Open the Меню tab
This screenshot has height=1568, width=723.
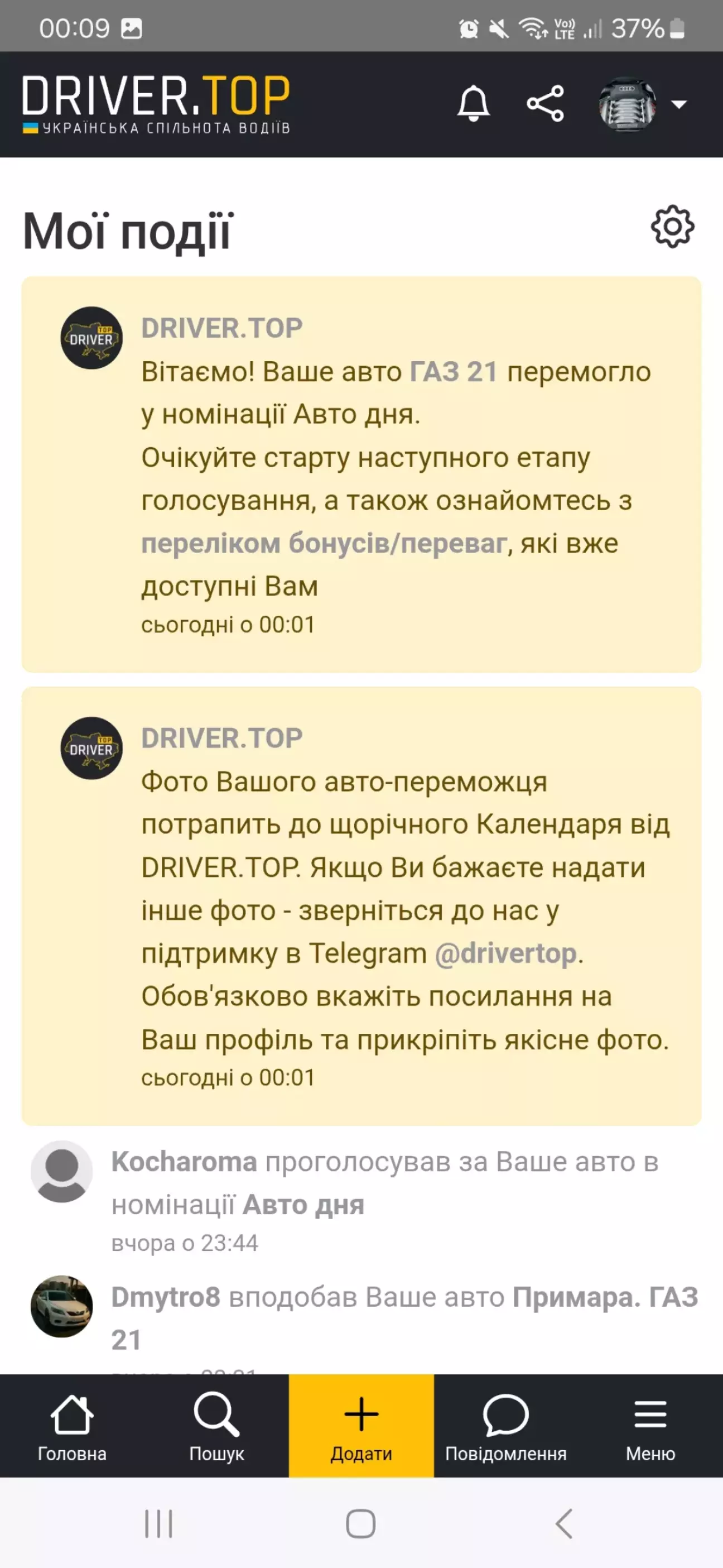650,1426
